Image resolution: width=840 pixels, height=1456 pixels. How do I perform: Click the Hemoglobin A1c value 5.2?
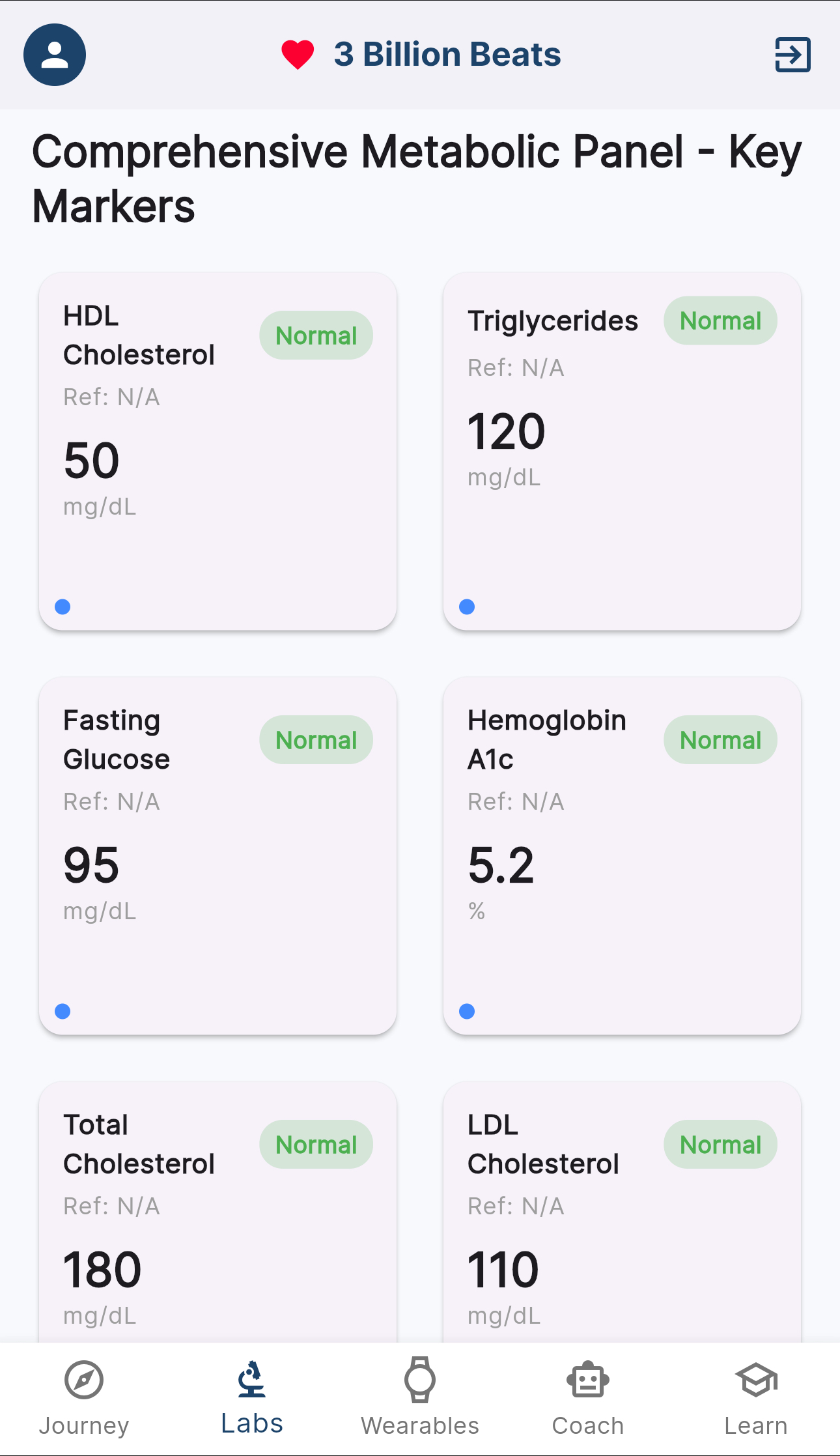coord(501,863)
